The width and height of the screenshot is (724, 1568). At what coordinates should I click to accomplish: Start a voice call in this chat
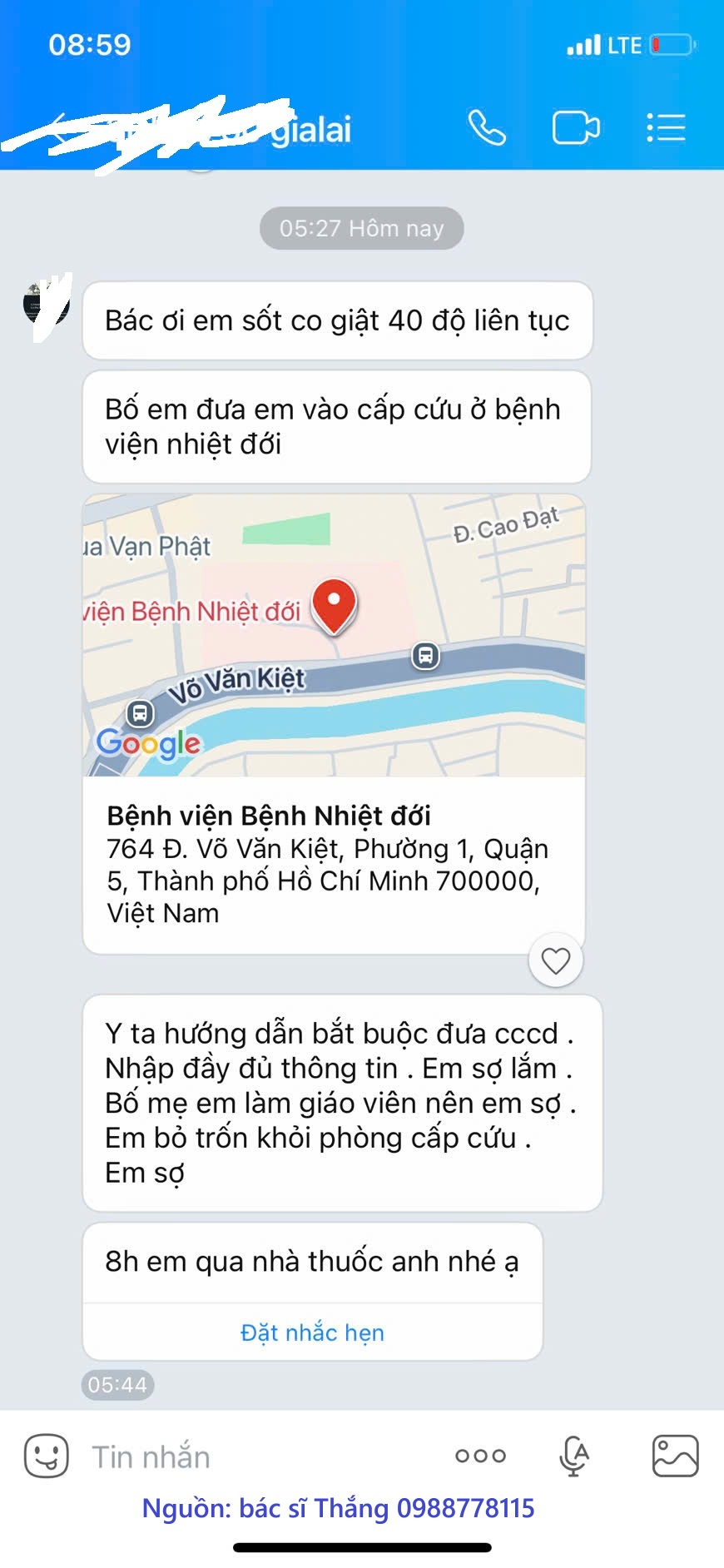coord(487,128)
